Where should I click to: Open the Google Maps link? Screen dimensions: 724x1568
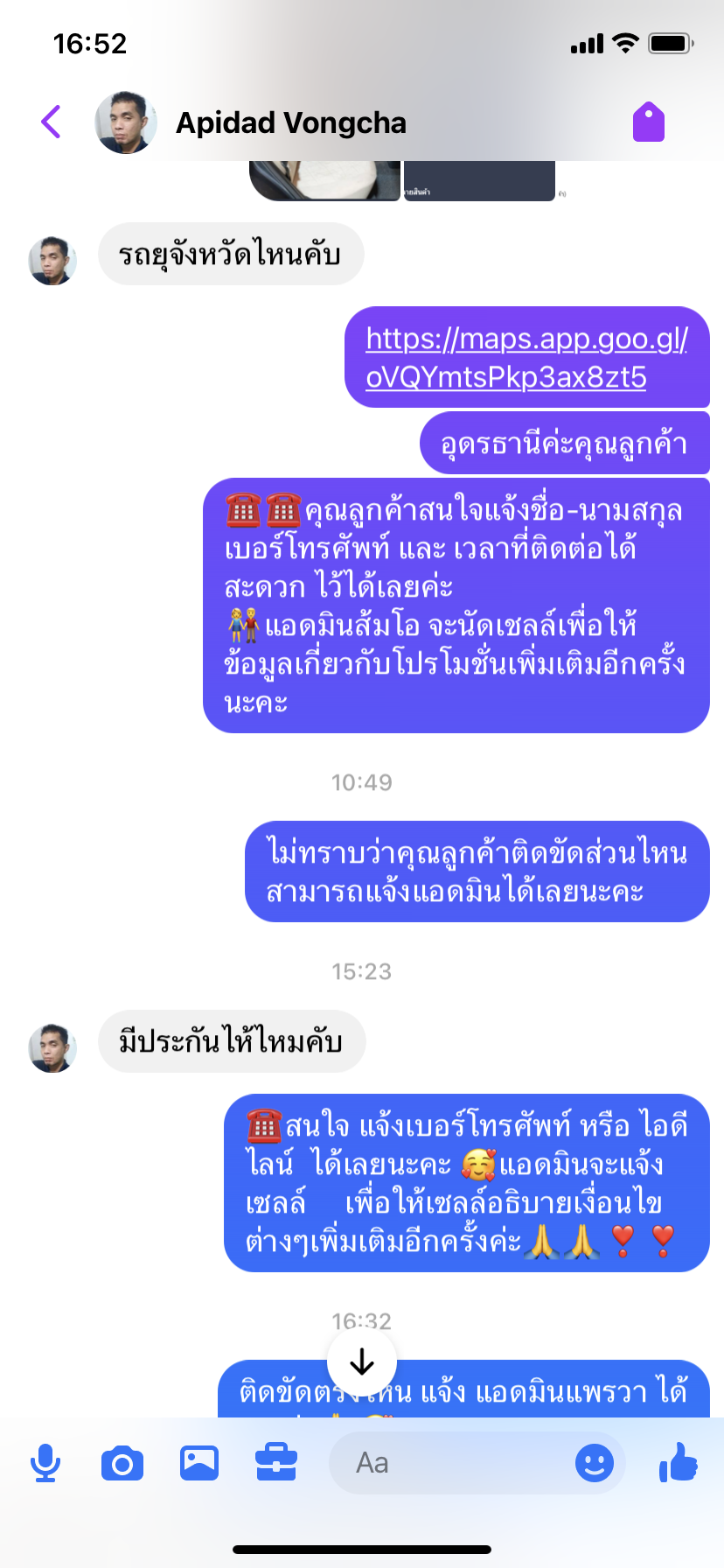click(x=526, y=358)
